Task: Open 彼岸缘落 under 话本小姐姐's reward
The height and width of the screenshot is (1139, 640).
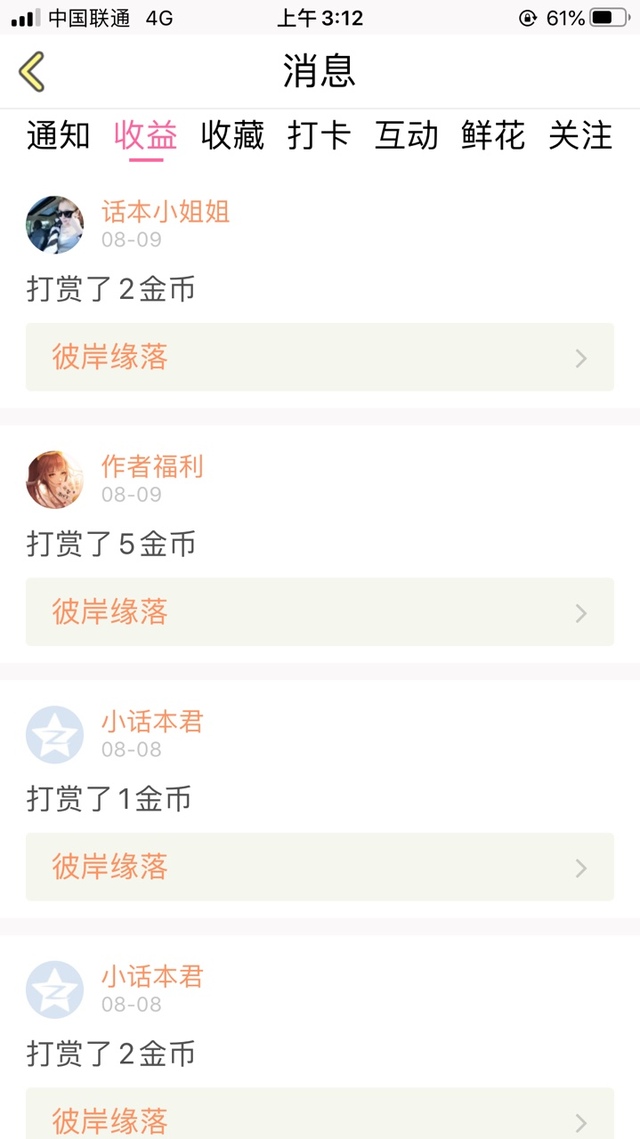Action: (x=320, y=357)
